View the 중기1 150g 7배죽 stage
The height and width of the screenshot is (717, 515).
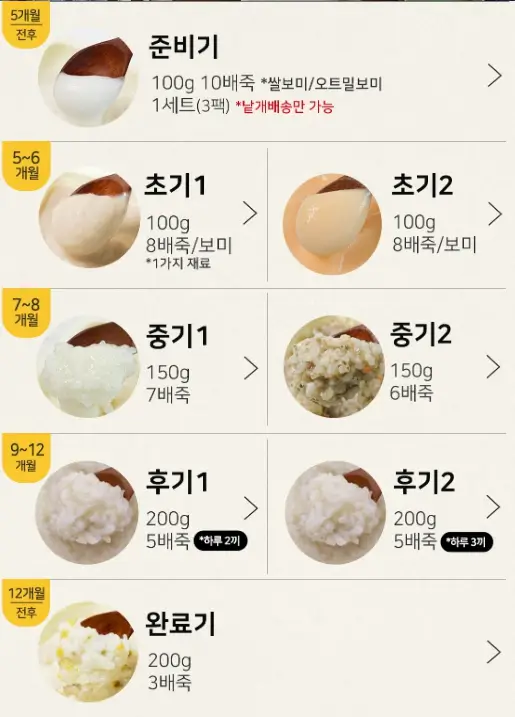click(x=134, y=361)
